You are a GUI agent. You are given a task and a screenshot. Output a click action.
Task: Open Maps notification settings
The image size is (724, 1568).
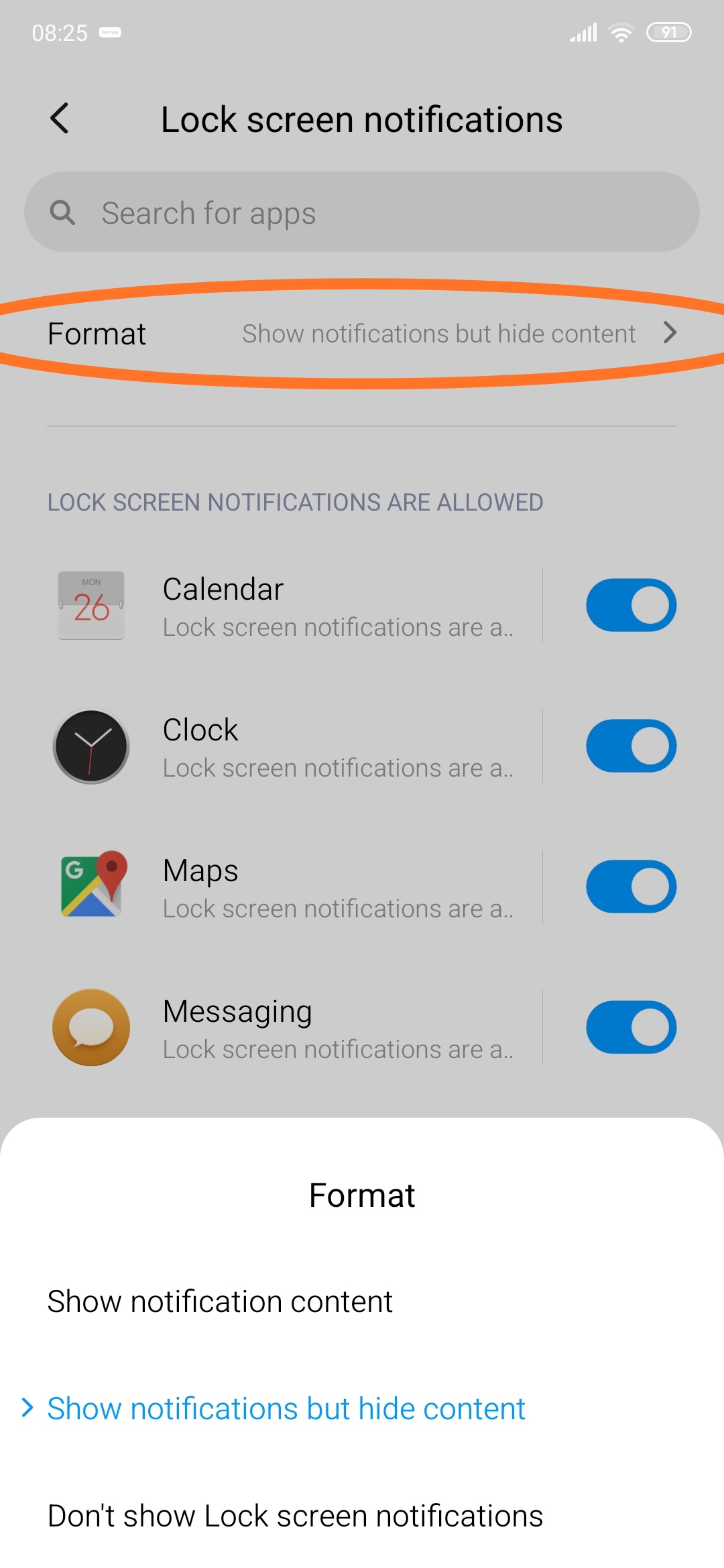click(x=295, y=887)
